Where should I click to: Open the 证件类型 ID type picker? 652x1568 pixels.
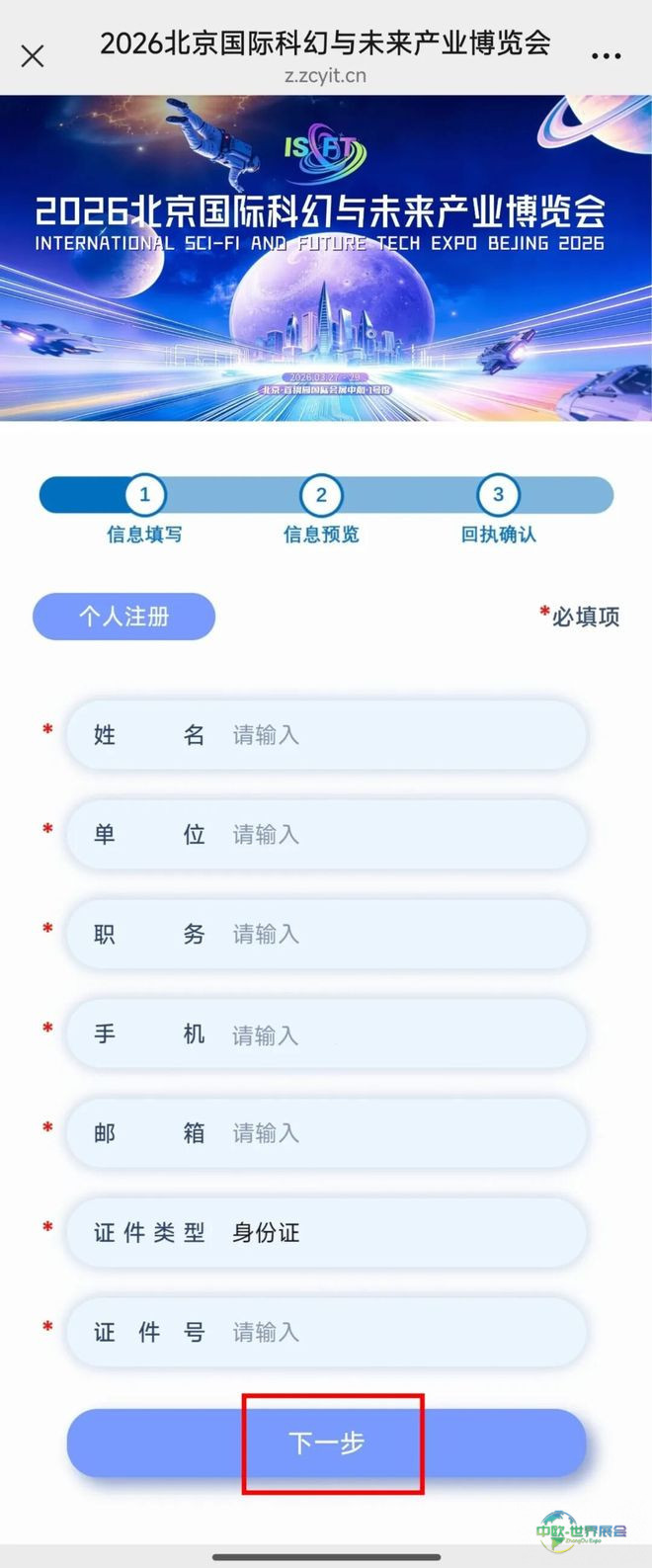point(395,1233)
